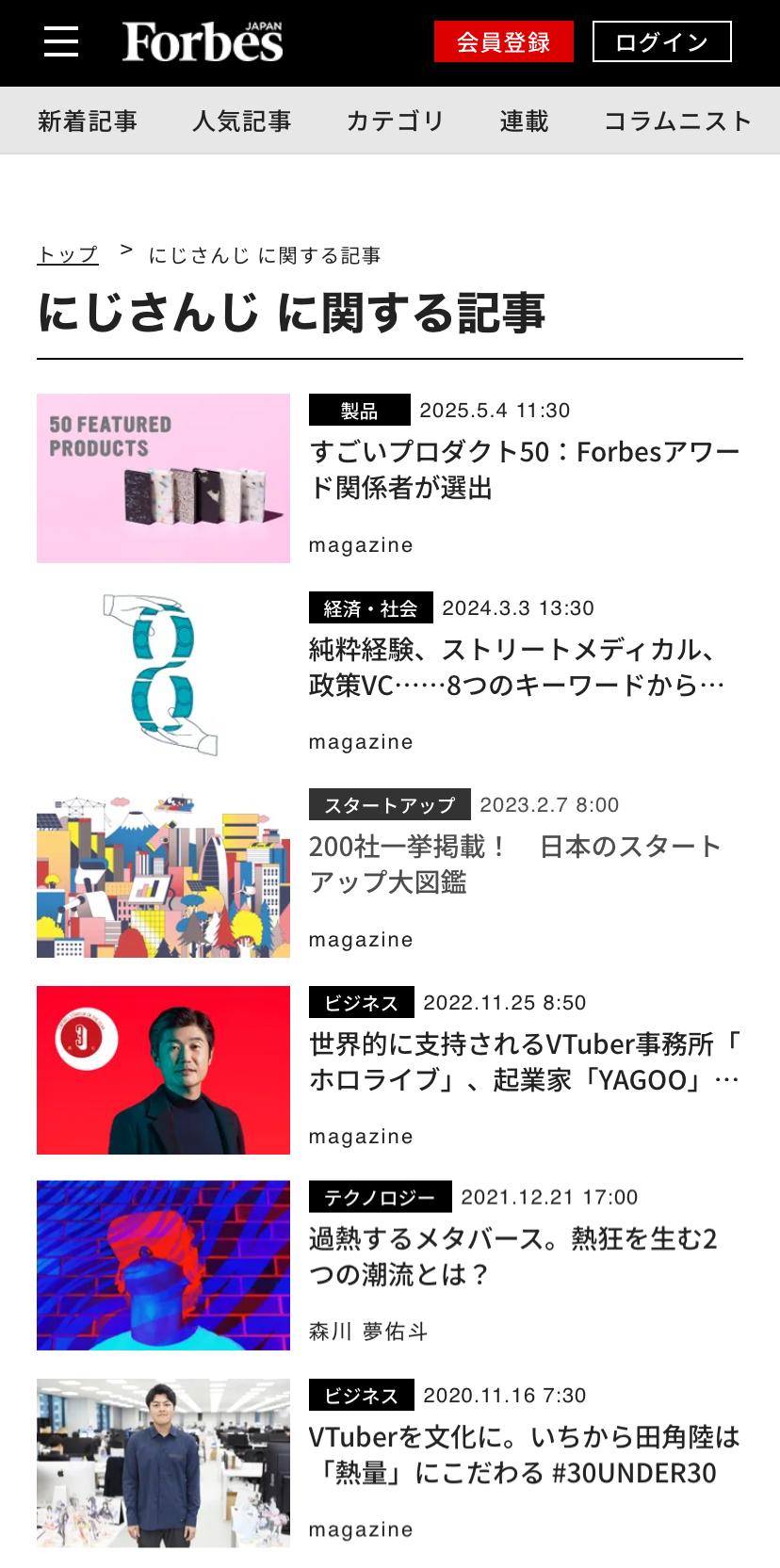The image size is (780, 1568).
Task: Switch to the 人気記事 tab
Action: point(242,121)
